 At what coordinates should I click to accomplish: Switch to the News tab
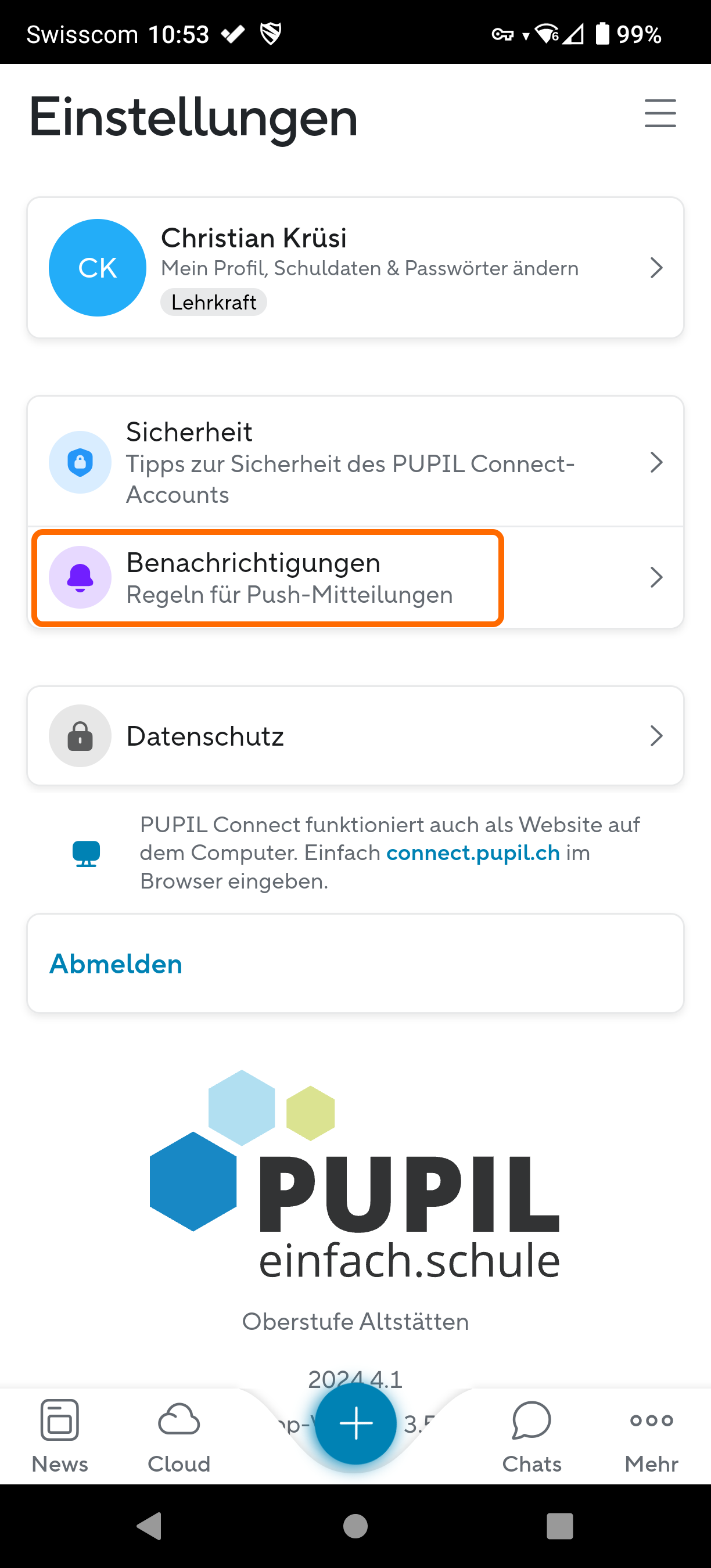click(x=60, y=1436)
